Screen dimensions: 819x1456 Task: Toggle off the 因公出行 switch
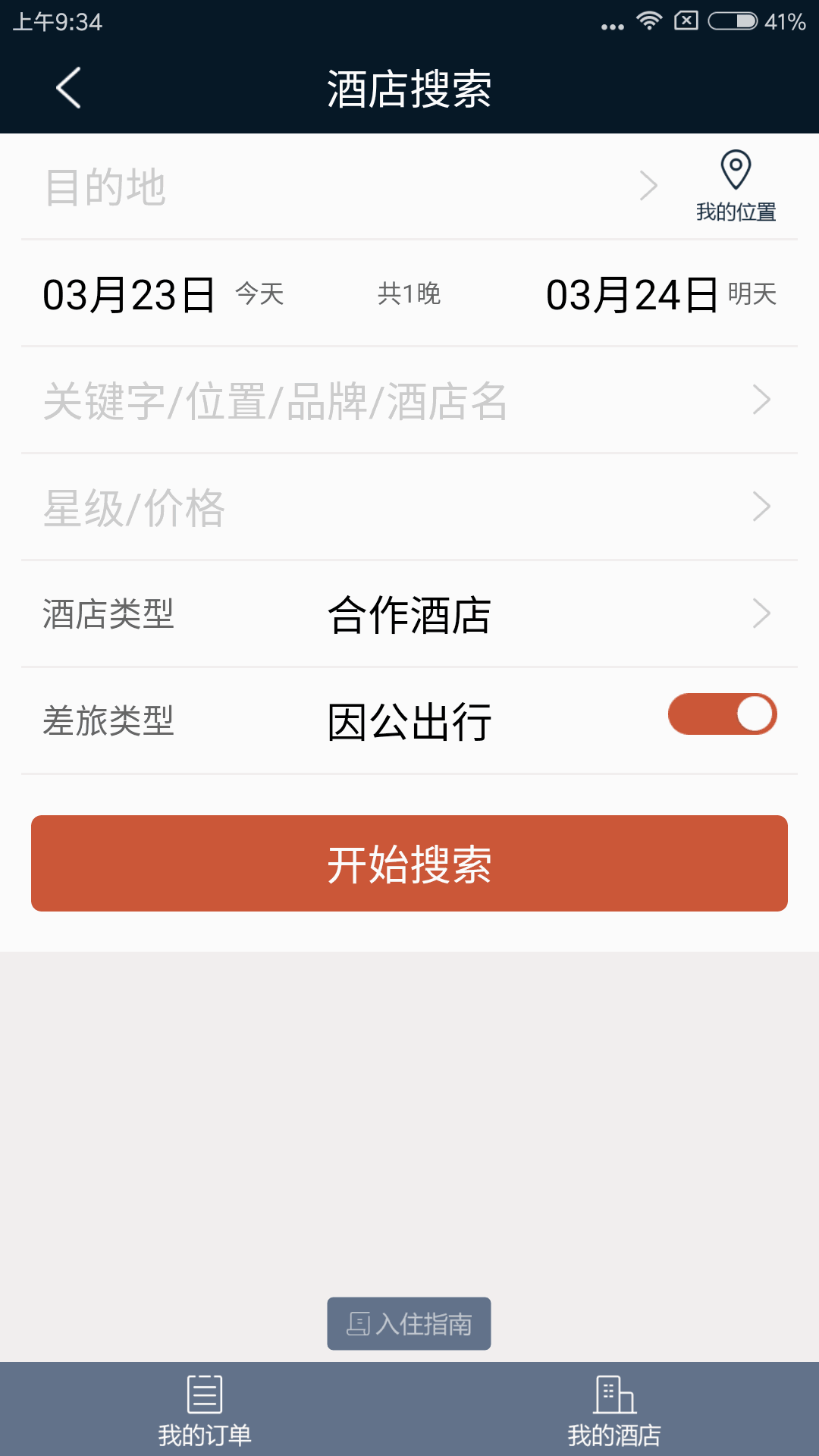pyautogui.click(x=720, y=713)
